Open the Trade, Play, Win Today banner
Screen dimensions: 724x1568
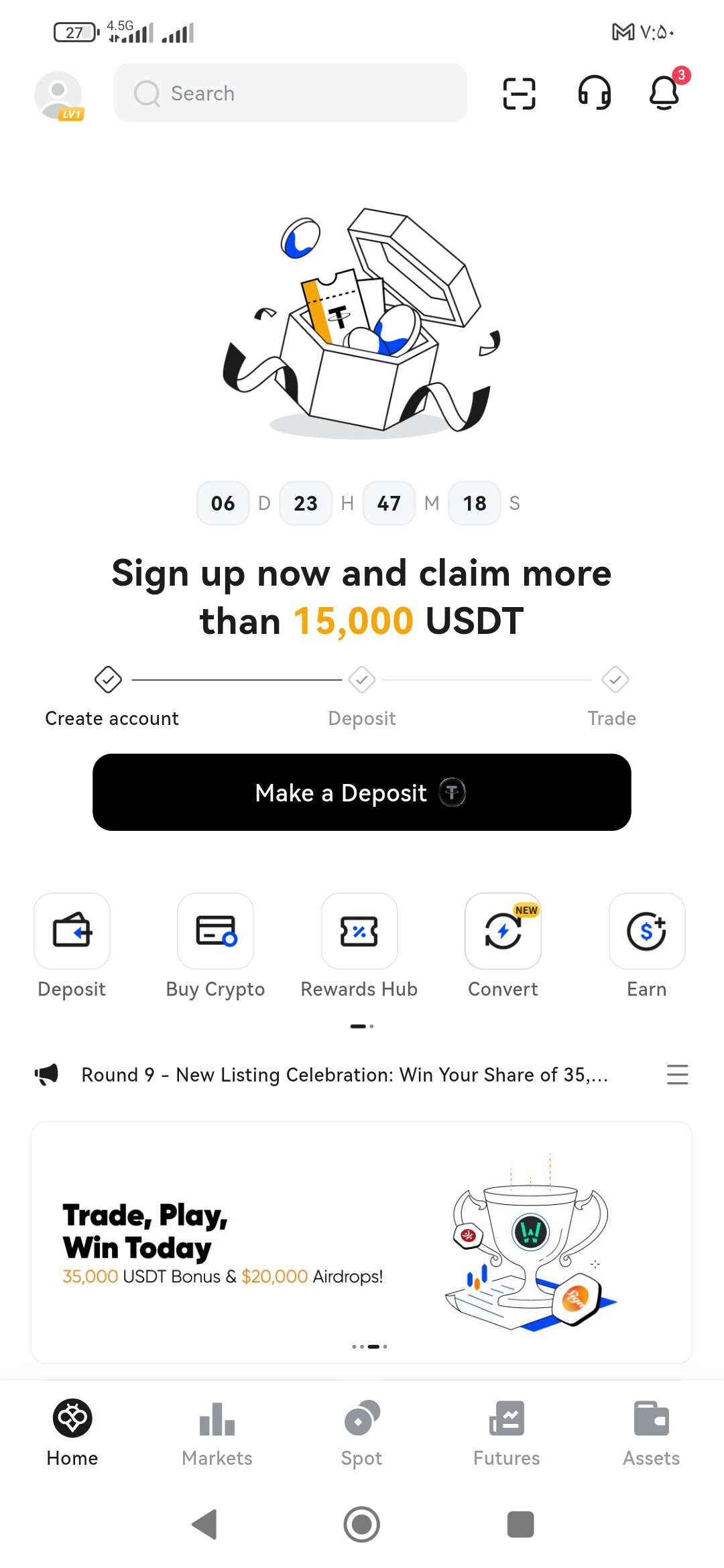coord(362,1242)
